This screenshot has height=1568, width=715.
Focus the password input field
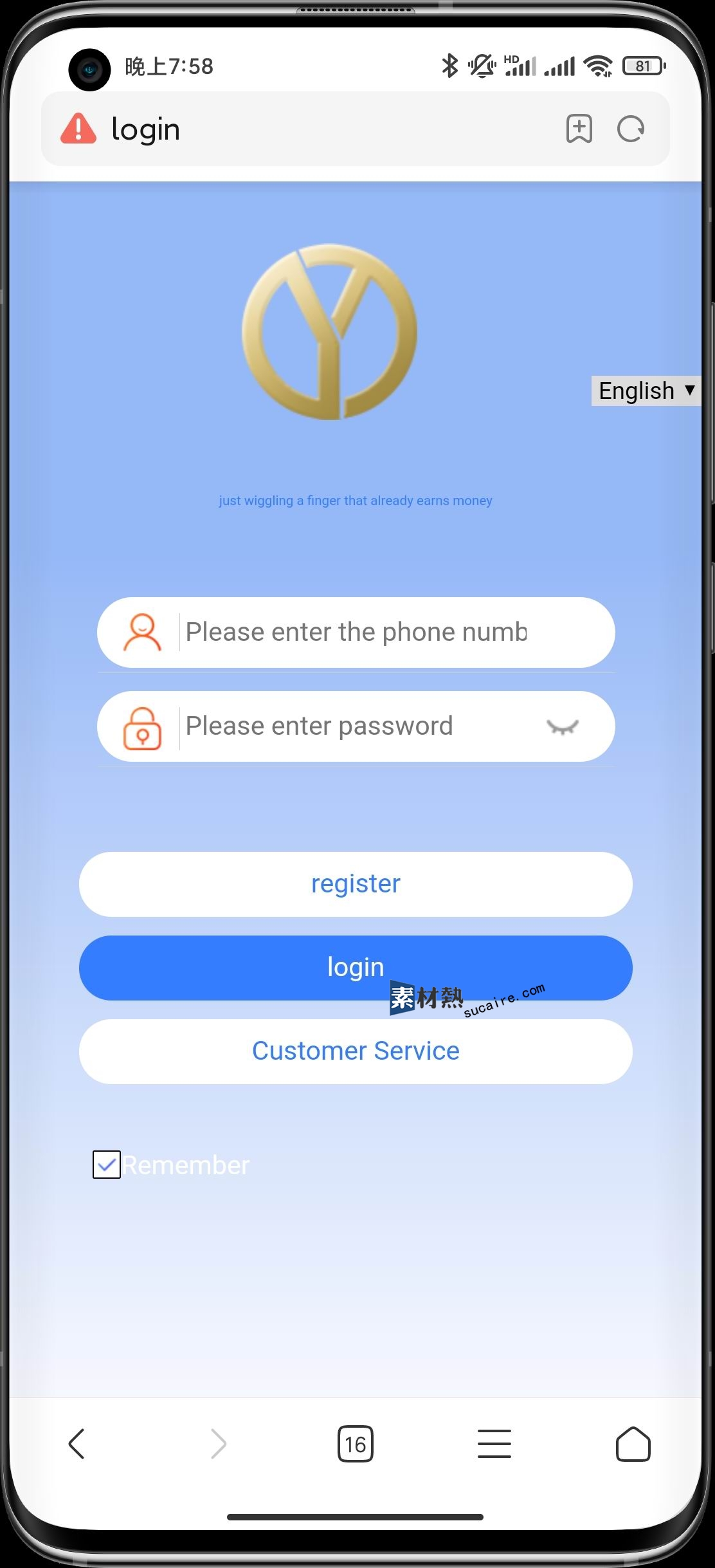click(x=356, y=726)
